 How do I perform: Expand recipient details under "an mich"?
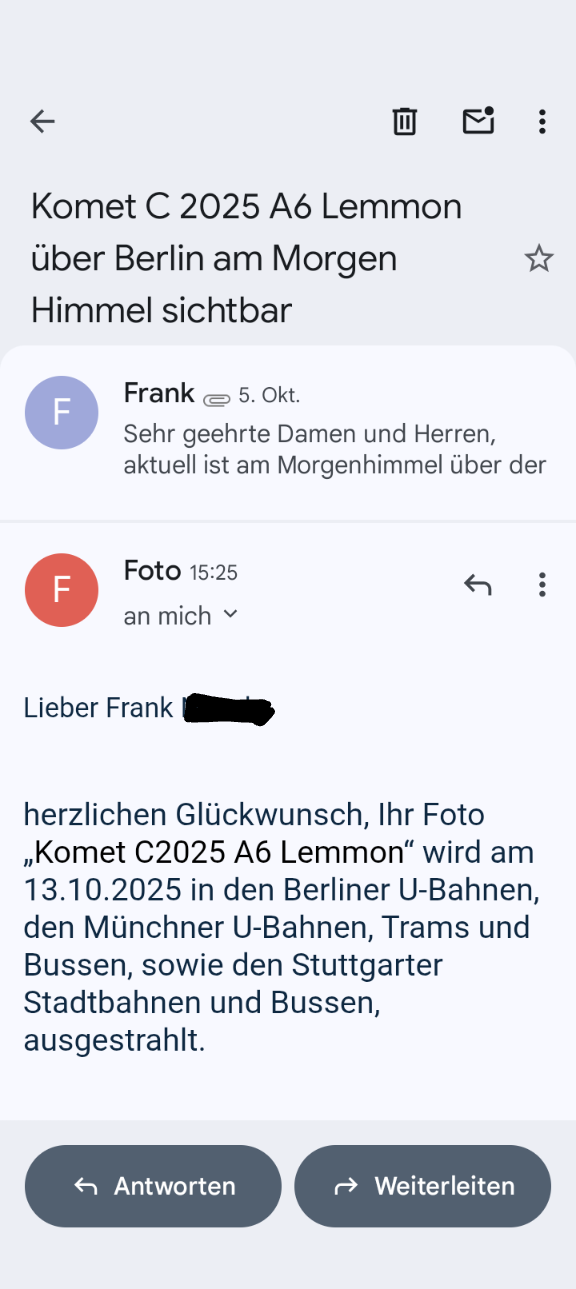[181, 616]
